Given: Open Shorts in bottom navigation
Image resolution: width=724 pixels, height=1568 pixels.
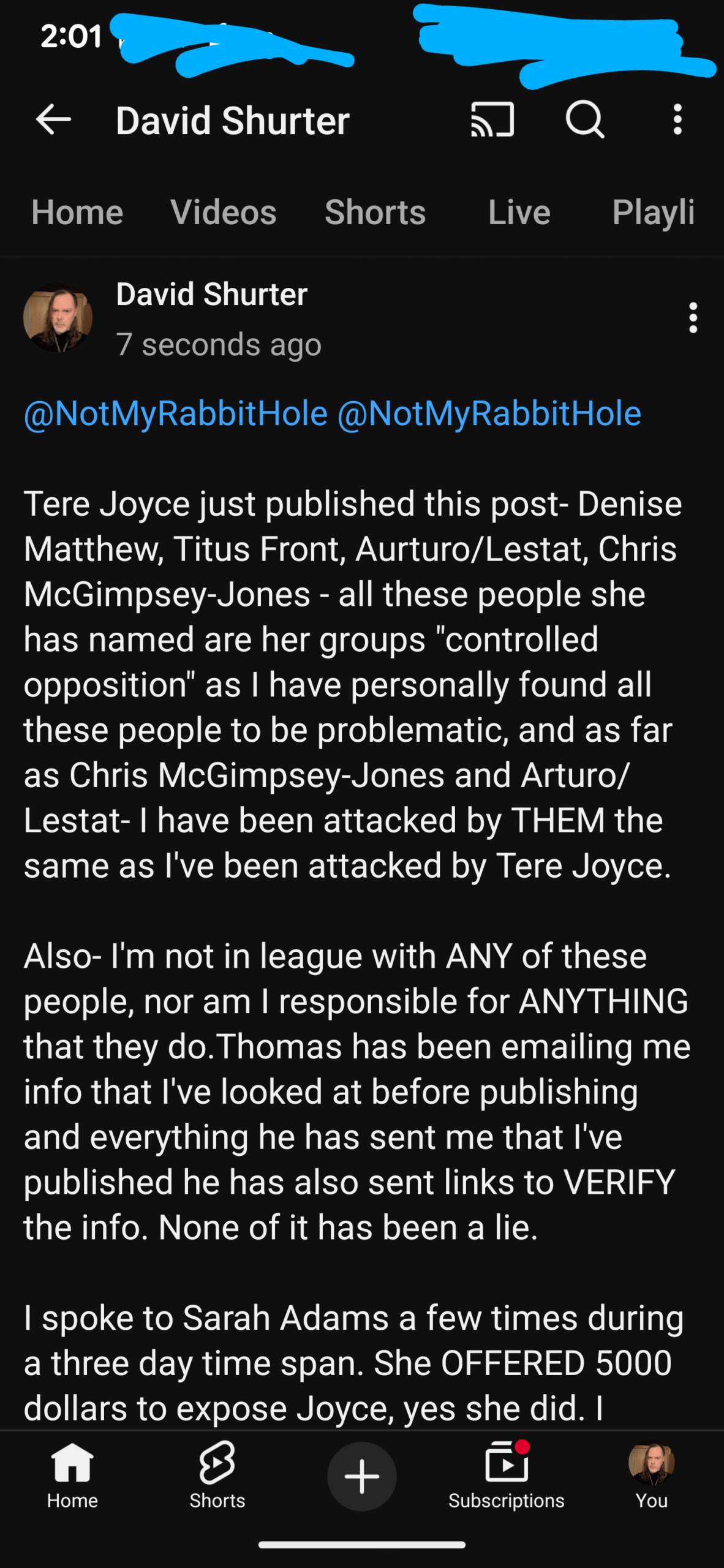Looking at the screenshot, I should (x=217, y=1476).
